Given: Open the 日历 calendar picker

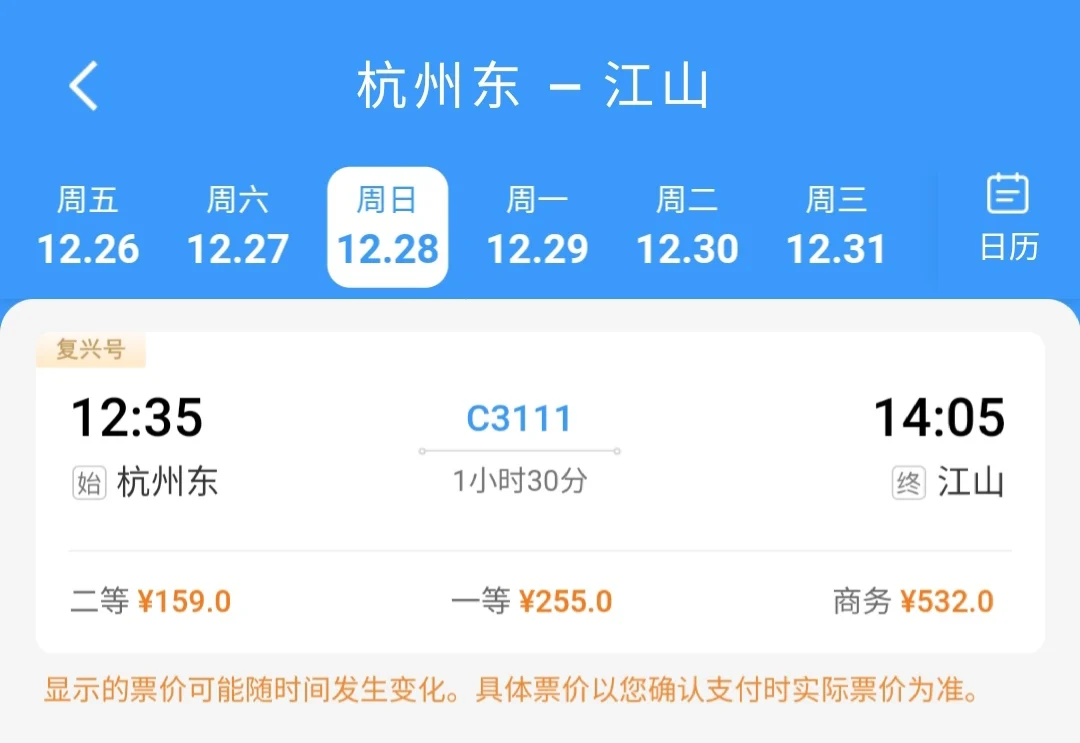Looking at the screenshot, I should [1008, 219].
